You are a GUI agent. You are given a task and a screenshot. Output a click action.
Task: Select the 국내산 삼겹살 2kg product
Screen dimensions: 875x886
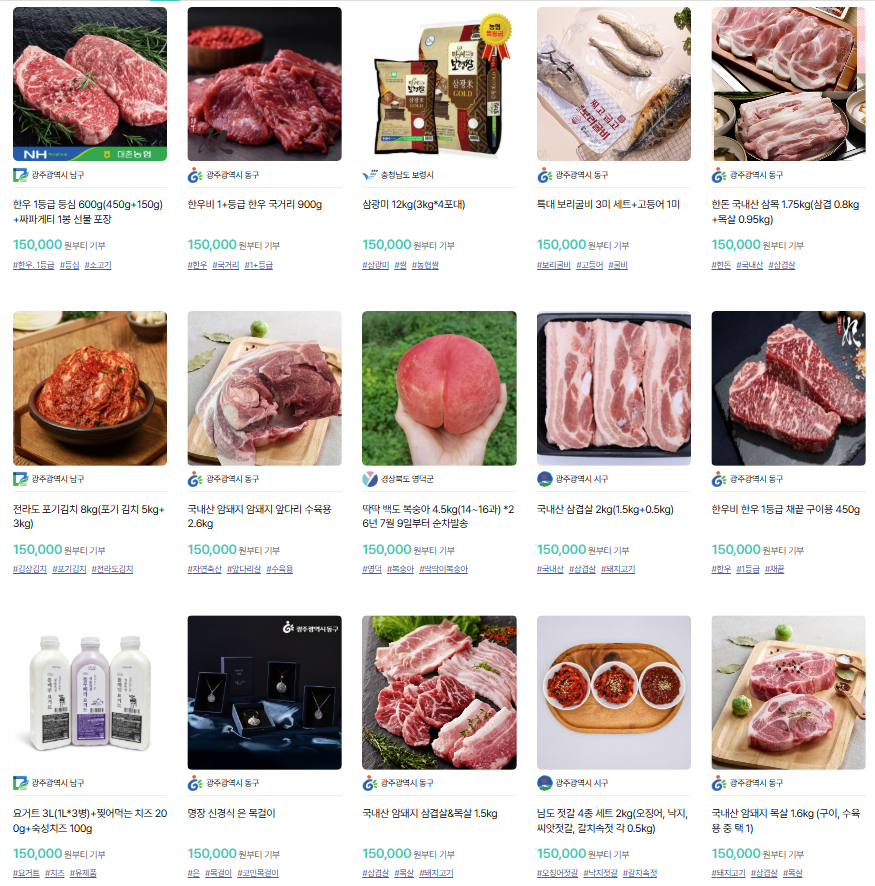coord(613,388)
